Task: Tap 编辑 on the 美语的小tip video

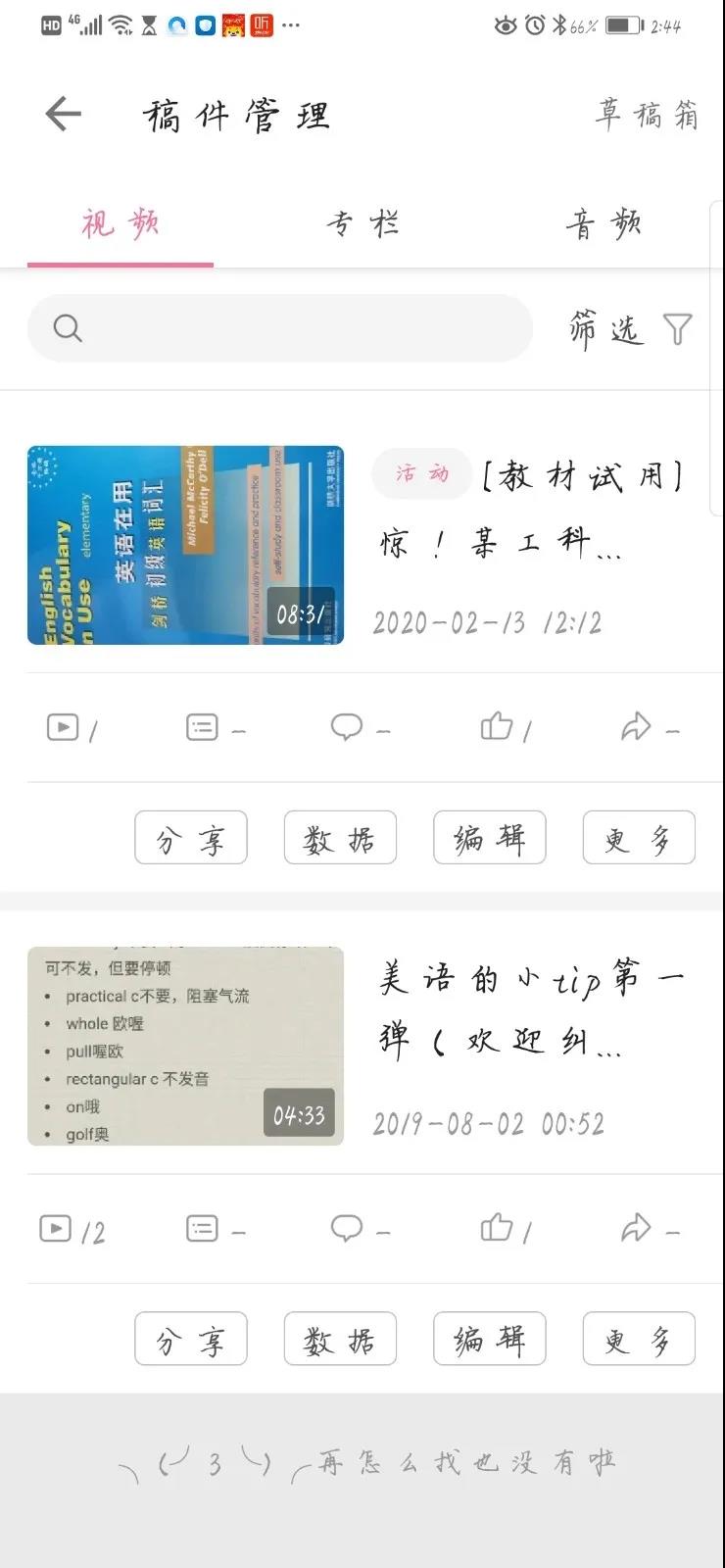Action: tap(489, 1339)
